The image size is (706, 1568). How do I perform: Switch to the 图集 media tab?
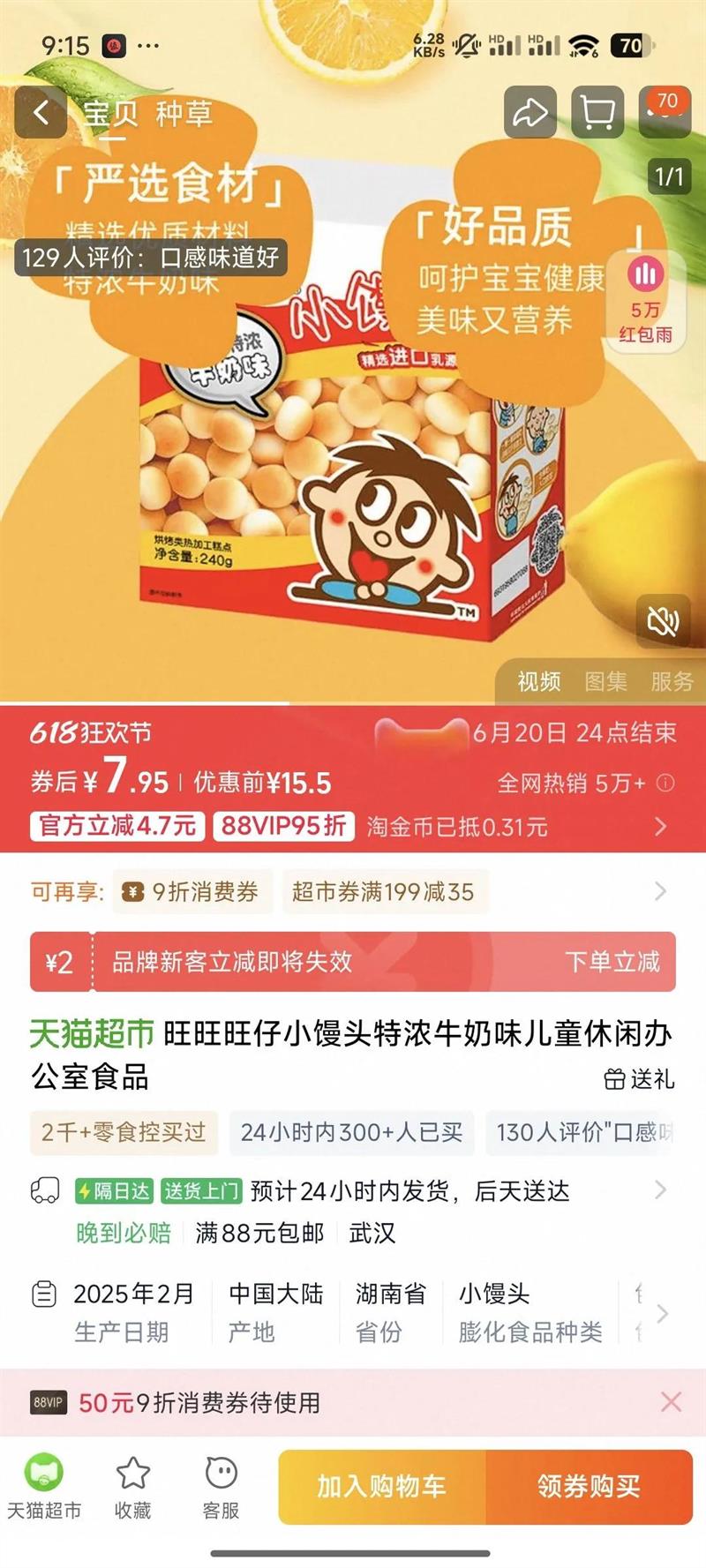point(606,681)
